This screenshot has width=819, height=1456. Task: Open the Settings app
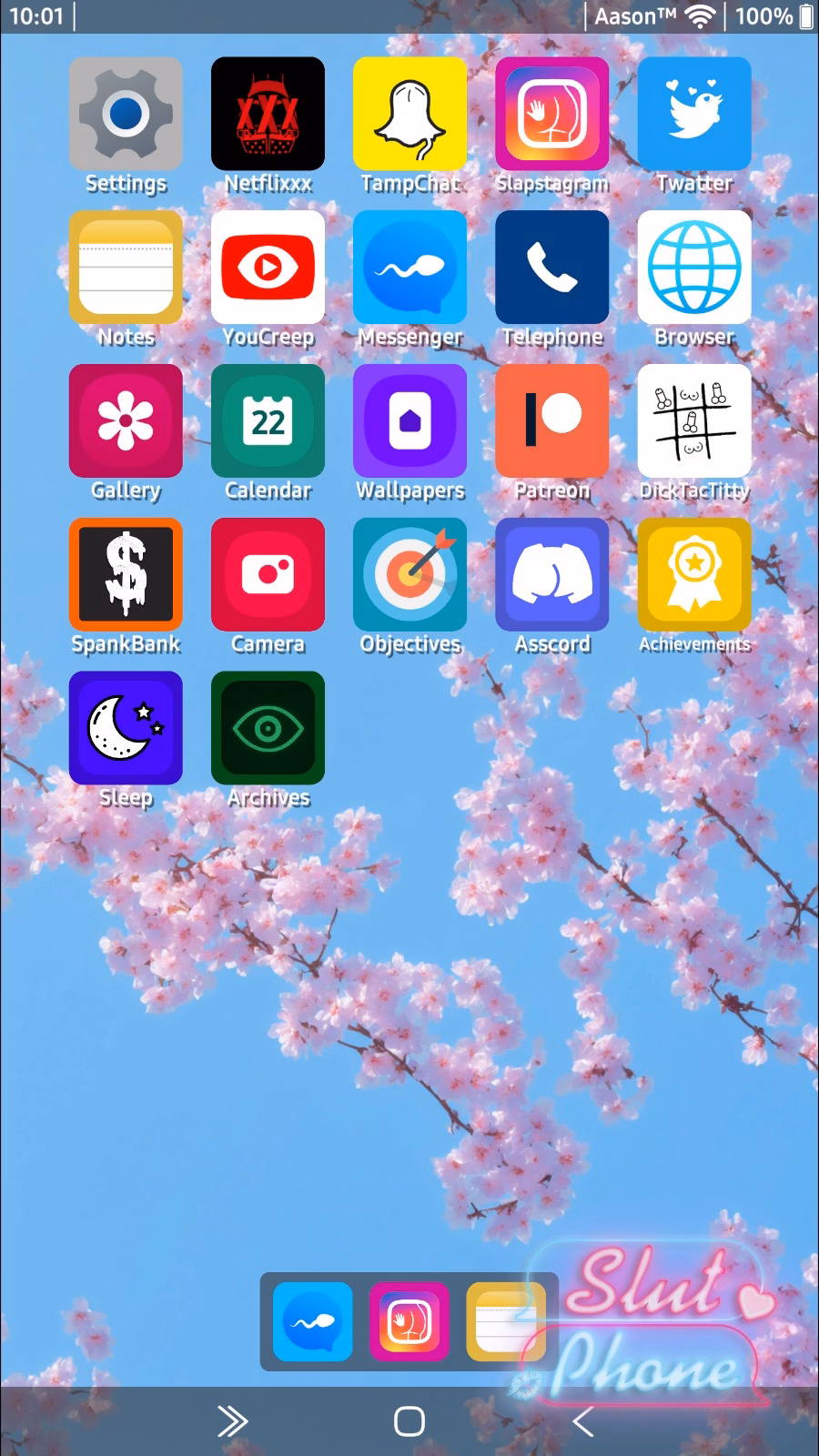click(x=126, y=115)
